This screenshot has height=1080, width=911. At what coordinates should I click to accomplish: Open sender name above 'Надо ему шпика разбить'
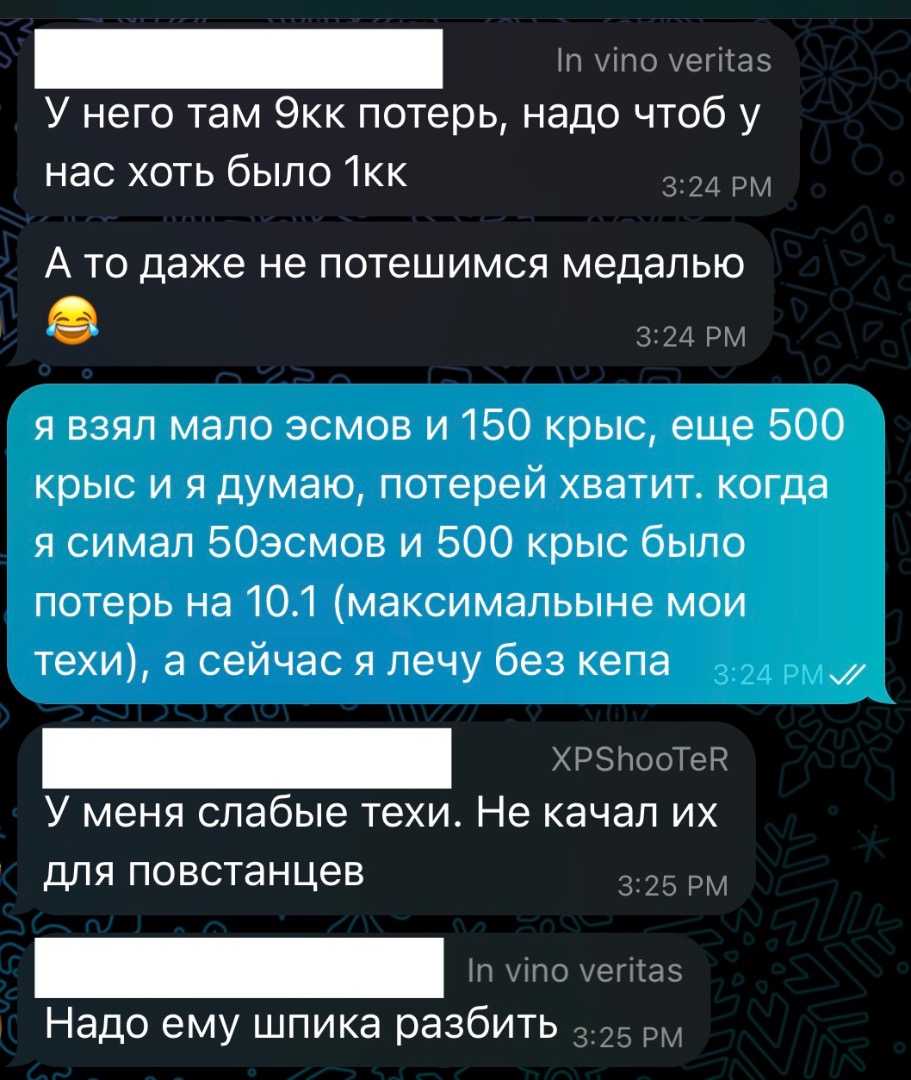click(239, 970)
